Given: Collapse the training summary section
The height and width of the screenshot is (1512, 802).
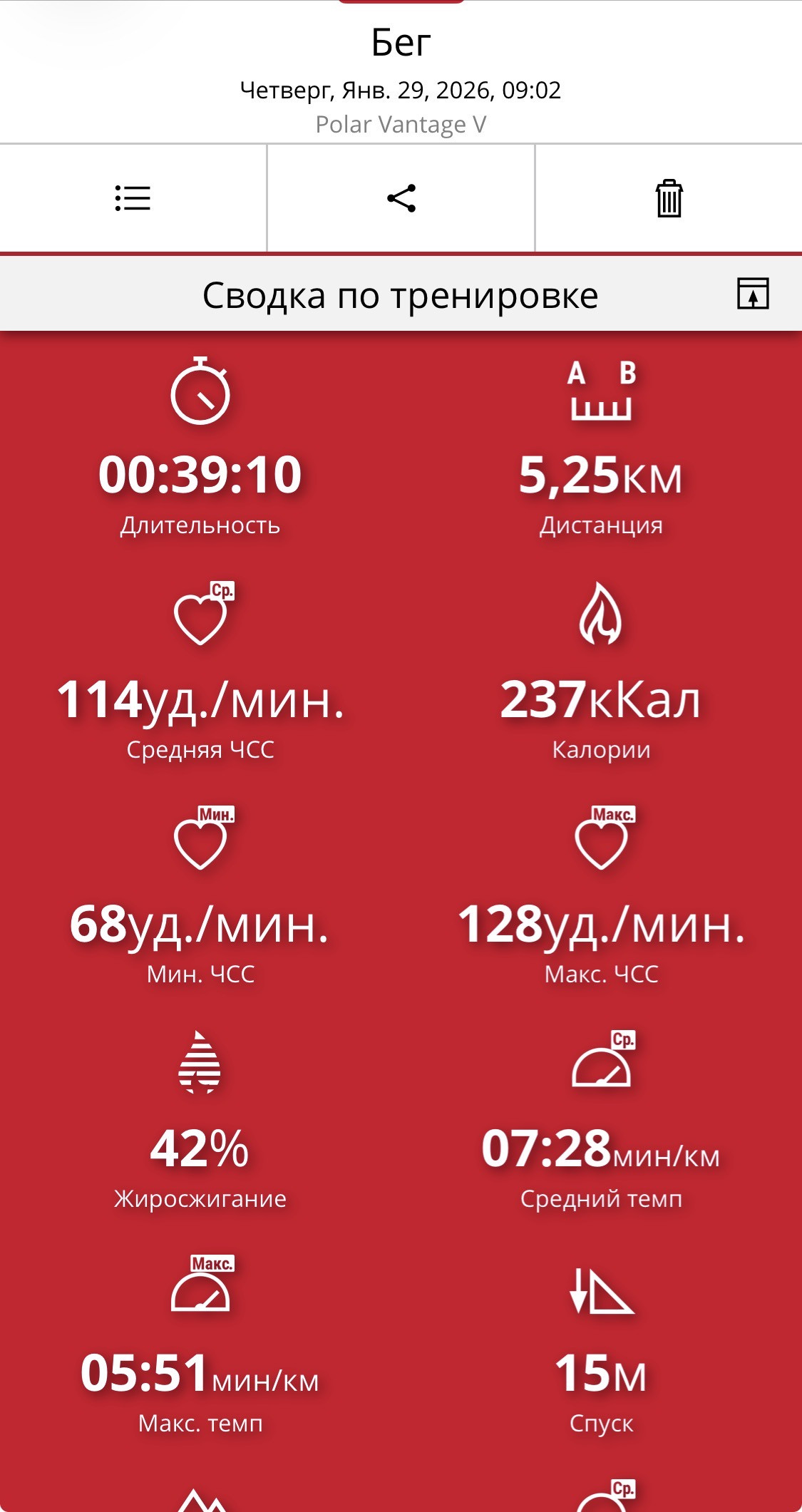Looking at the screenshot, I should tap(753, 293).
